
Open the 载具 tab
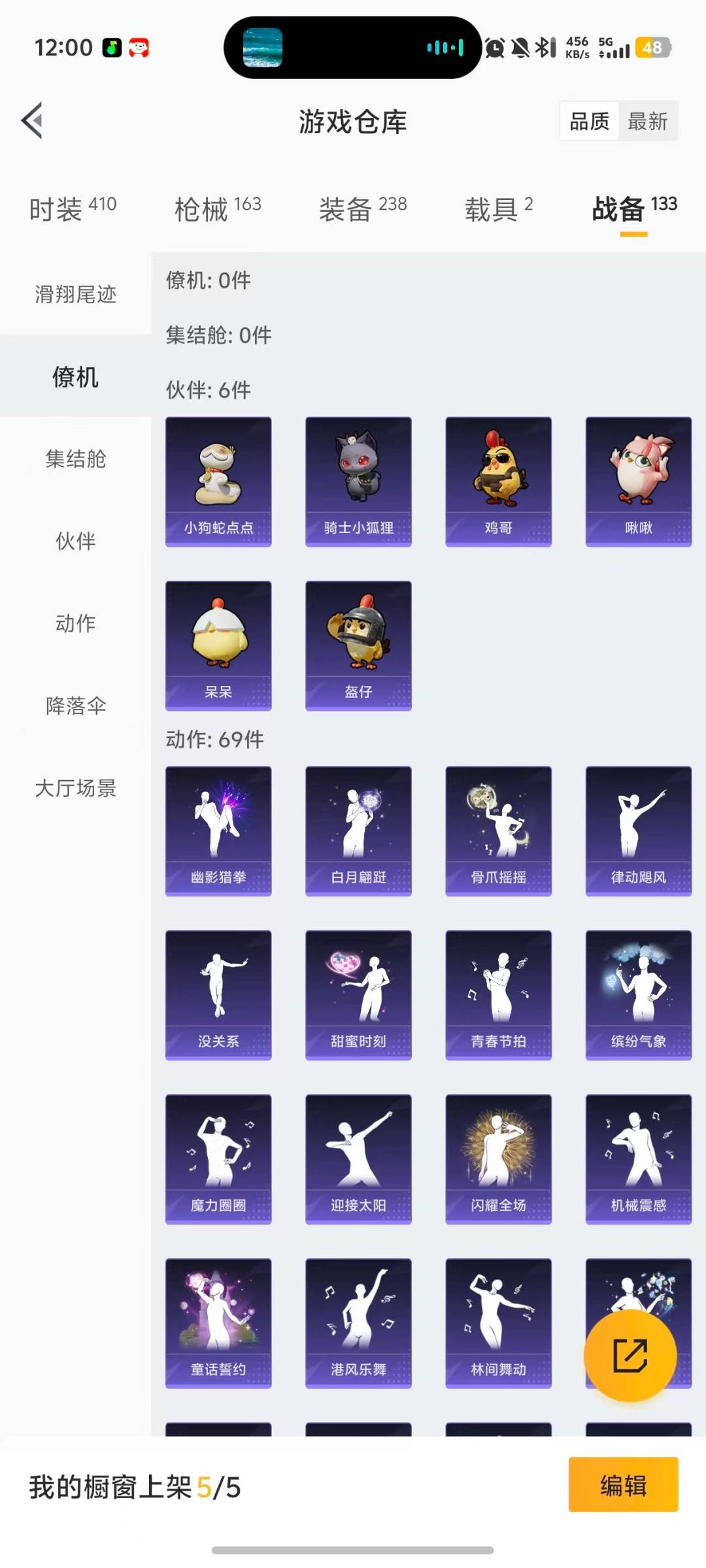click(x=499, y=209)
